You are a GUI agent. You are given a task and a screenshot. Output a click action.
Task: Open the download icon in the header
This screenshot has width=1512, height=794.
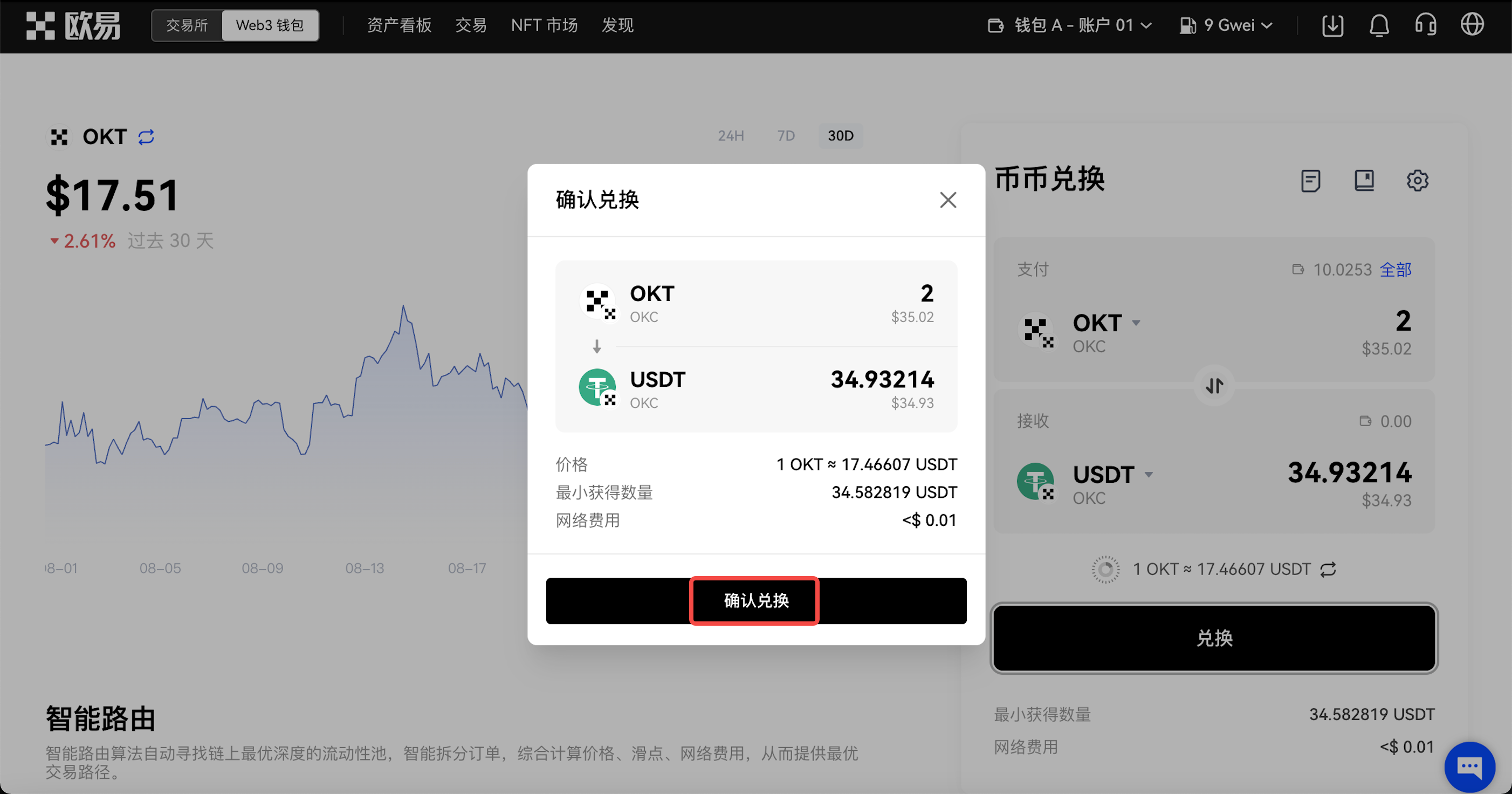[x=1332, y=25]
